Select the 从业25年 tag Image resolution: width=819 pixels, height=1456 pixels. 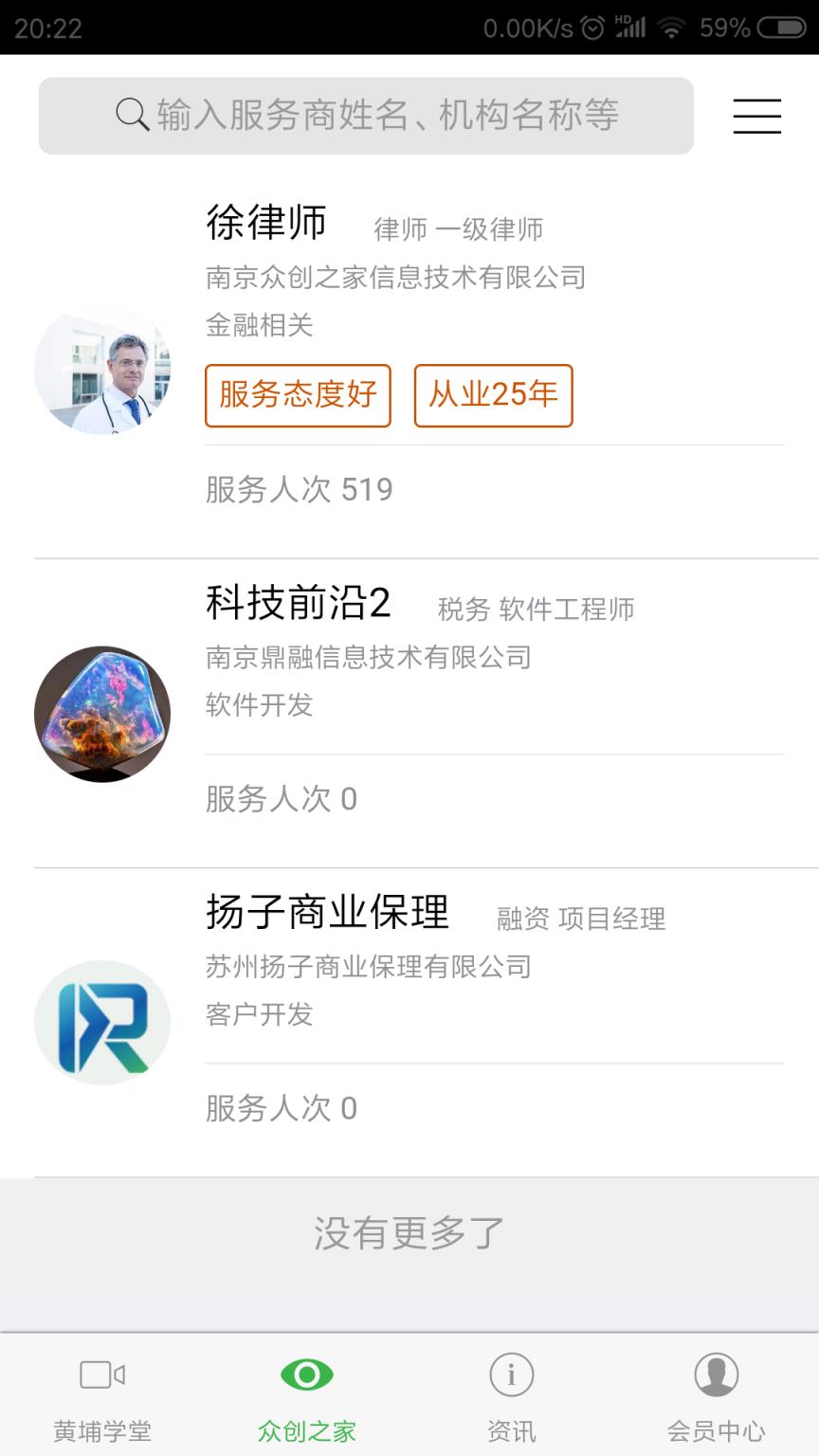coord(492,395)
